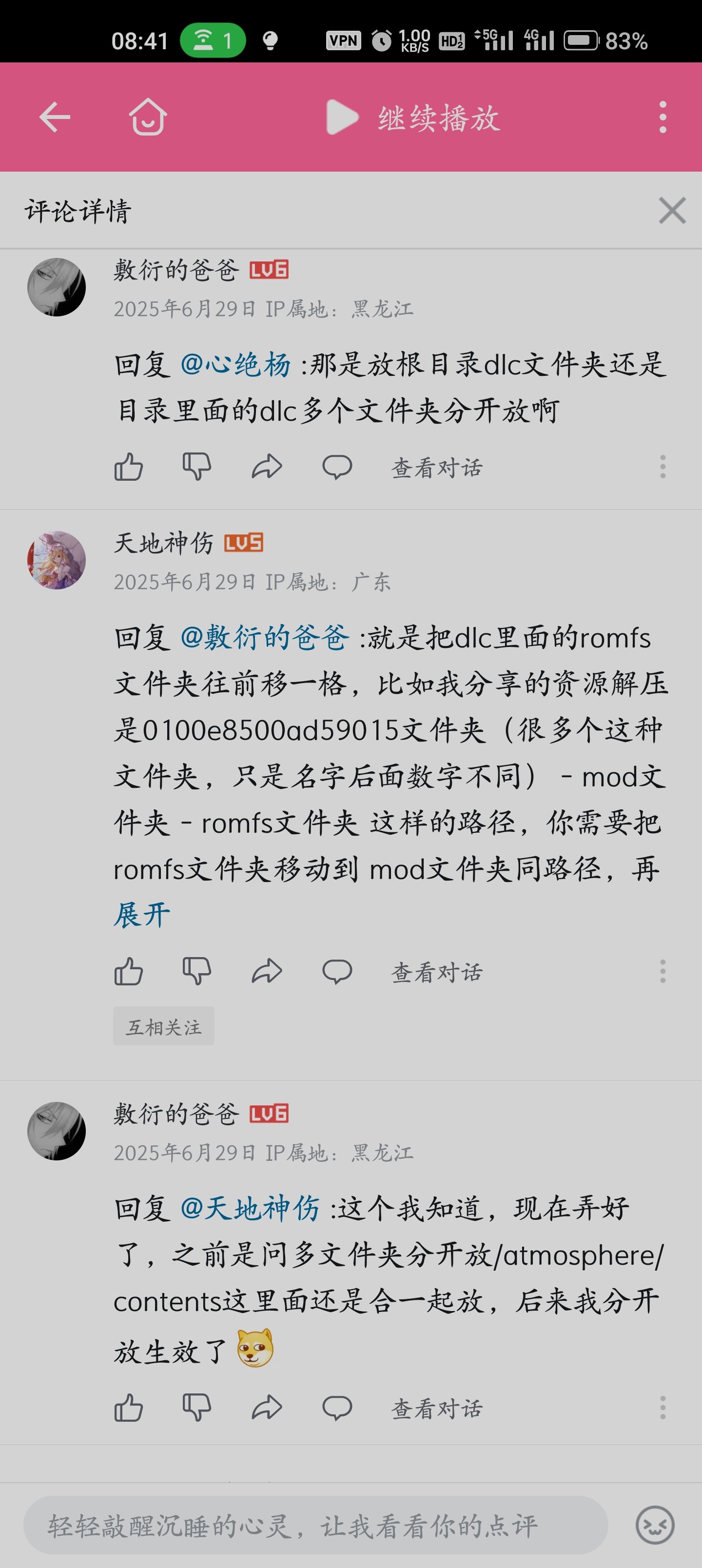702x1568 pixels.
Task: View conversation under the last 敷衍的爸爸 comment
Action: click(x=436, y=1409)
